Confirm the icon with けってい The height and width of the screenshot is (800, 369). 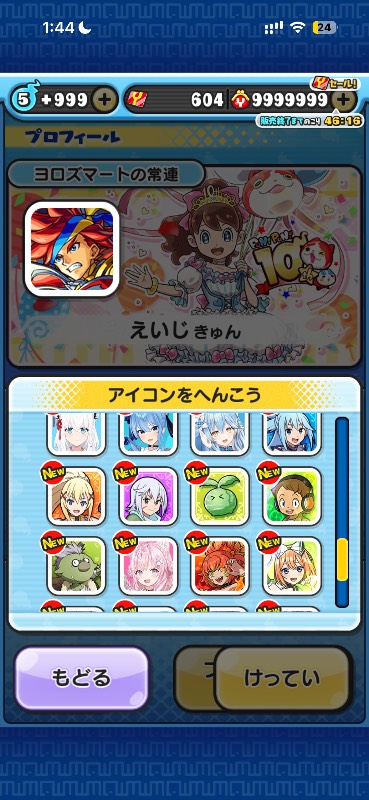click(282, 678)
